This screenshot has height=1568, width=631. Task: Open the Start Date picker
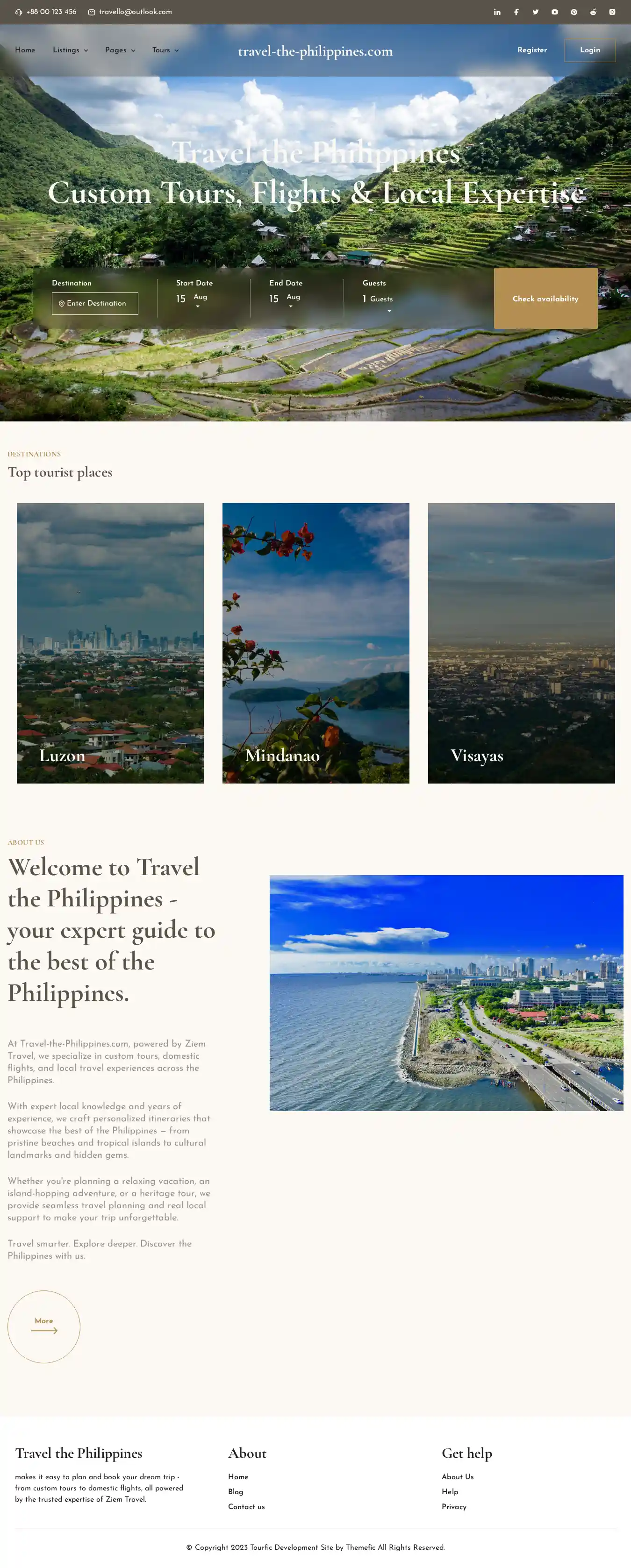click(192, 299)
